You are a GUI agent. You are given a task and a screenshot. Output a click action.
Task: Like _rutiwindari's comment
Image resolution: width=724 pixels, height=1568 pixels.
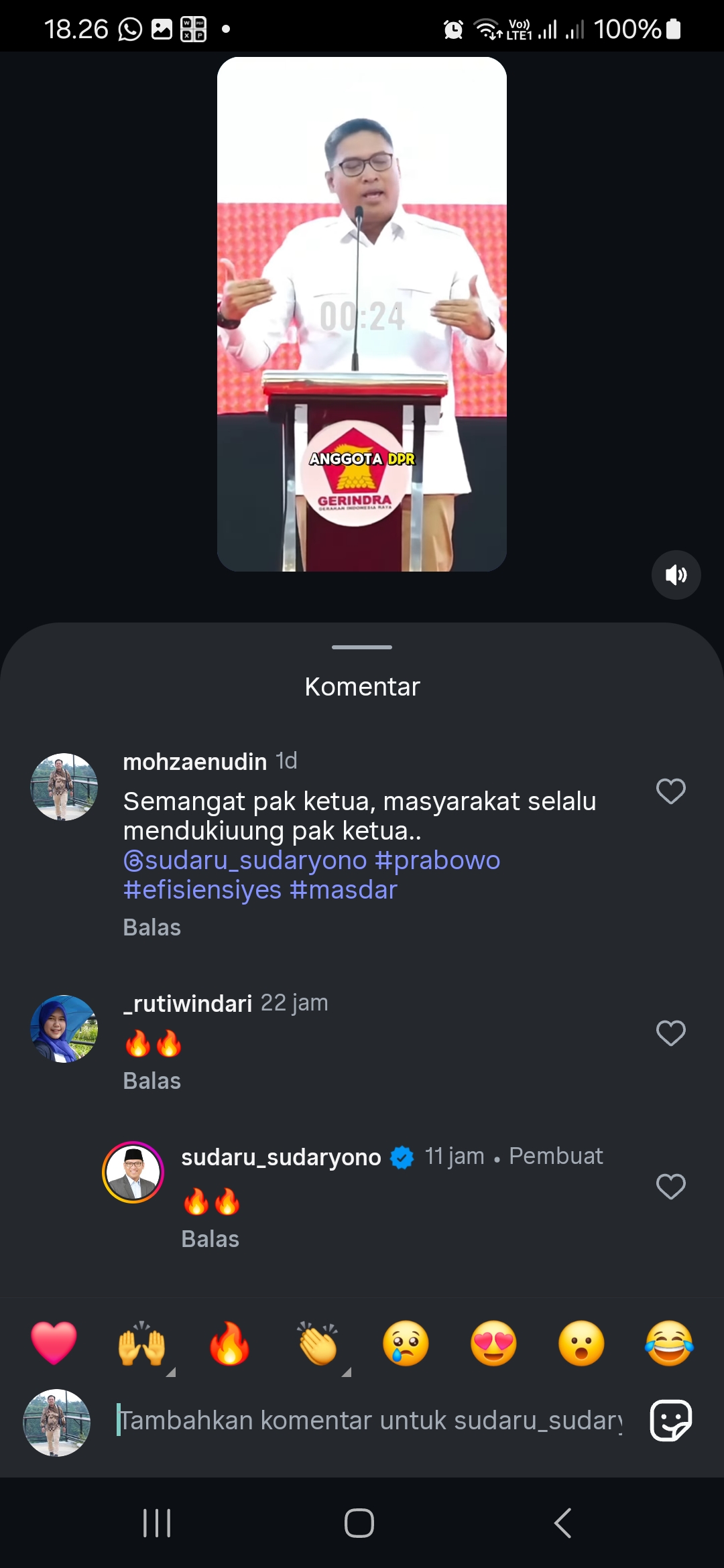point(670,1033)
